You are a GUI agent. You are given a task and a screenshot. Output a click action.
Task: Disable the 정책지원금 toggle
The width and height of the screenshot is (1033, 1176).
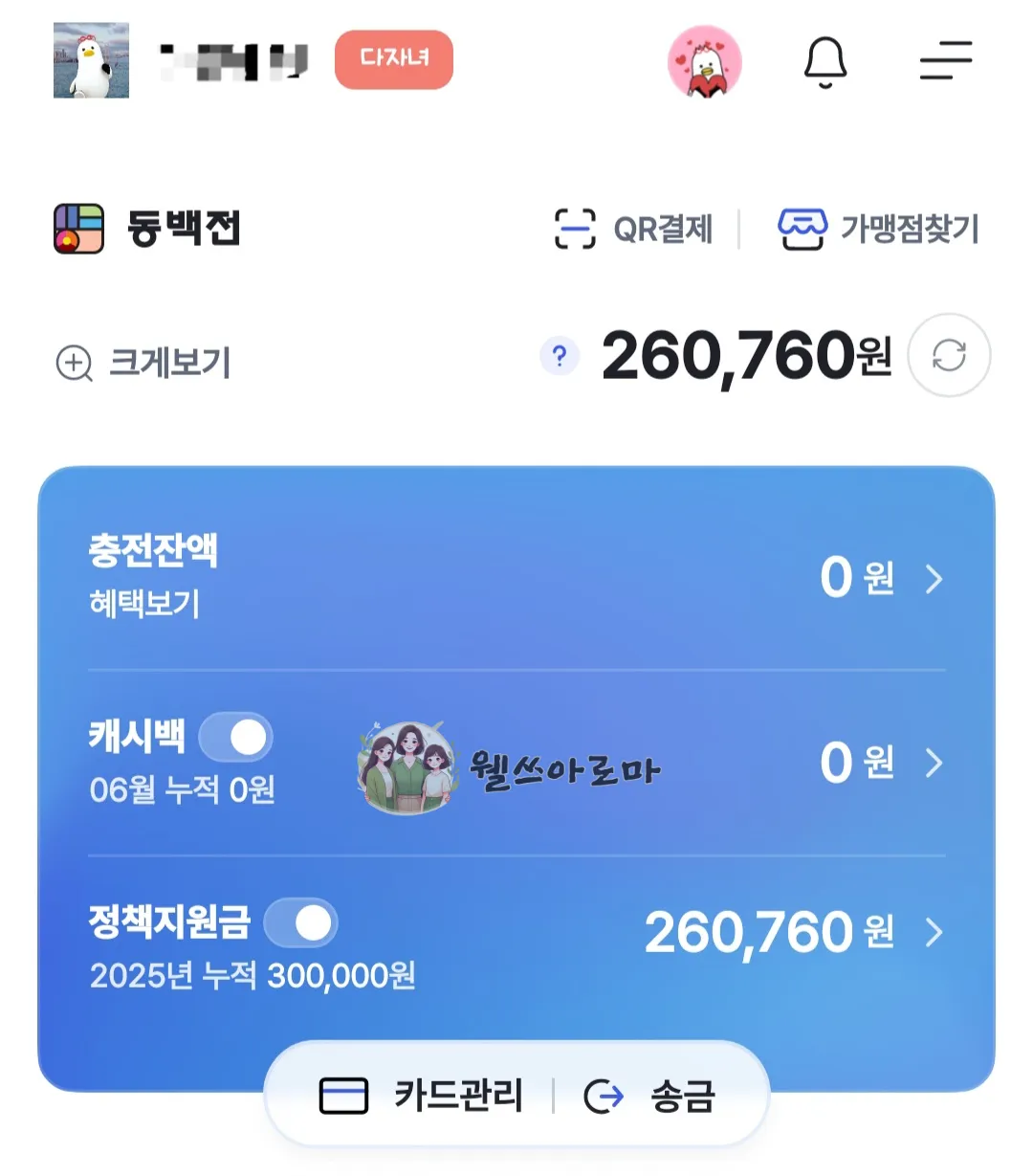click(x=299, y=923)
